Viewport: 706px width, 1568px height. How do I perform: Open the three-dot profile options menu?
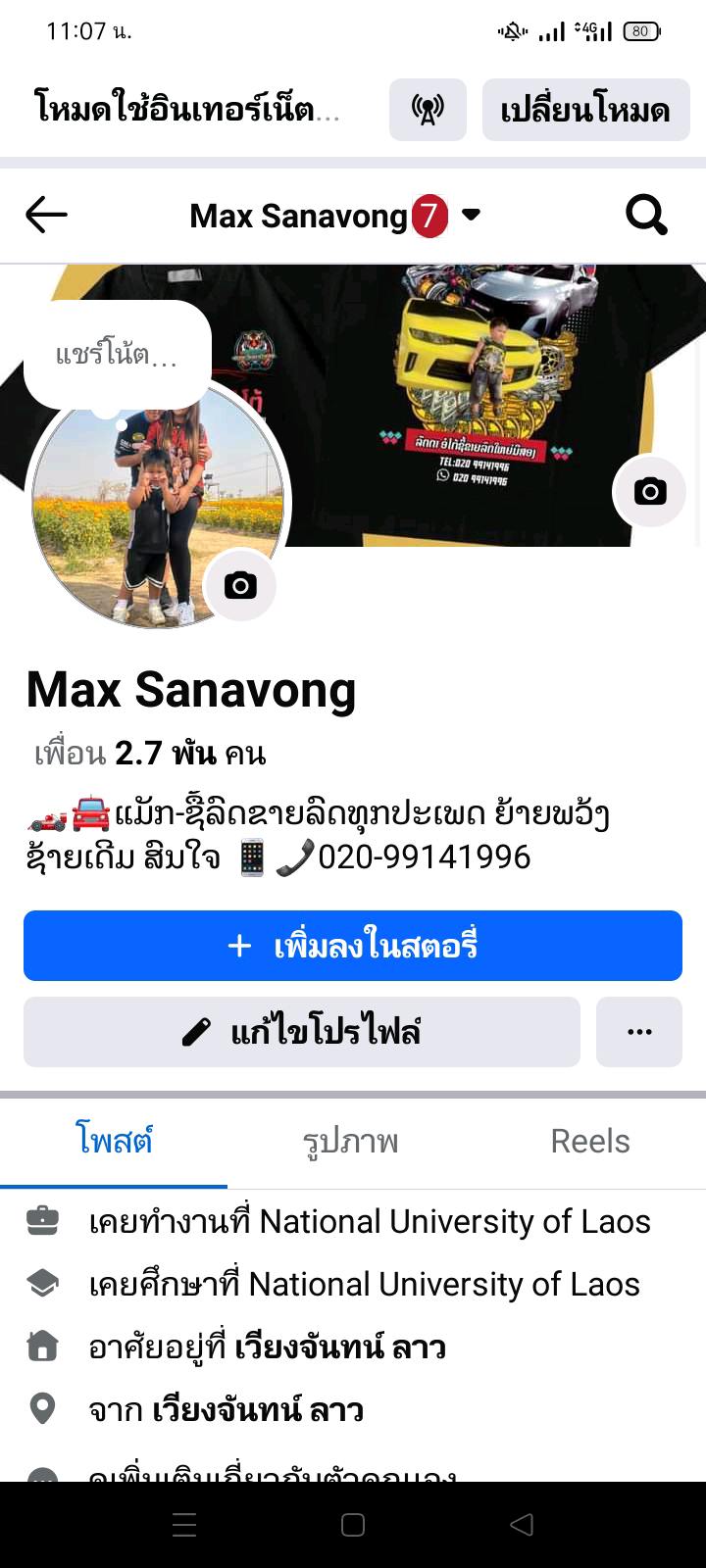639,1032
